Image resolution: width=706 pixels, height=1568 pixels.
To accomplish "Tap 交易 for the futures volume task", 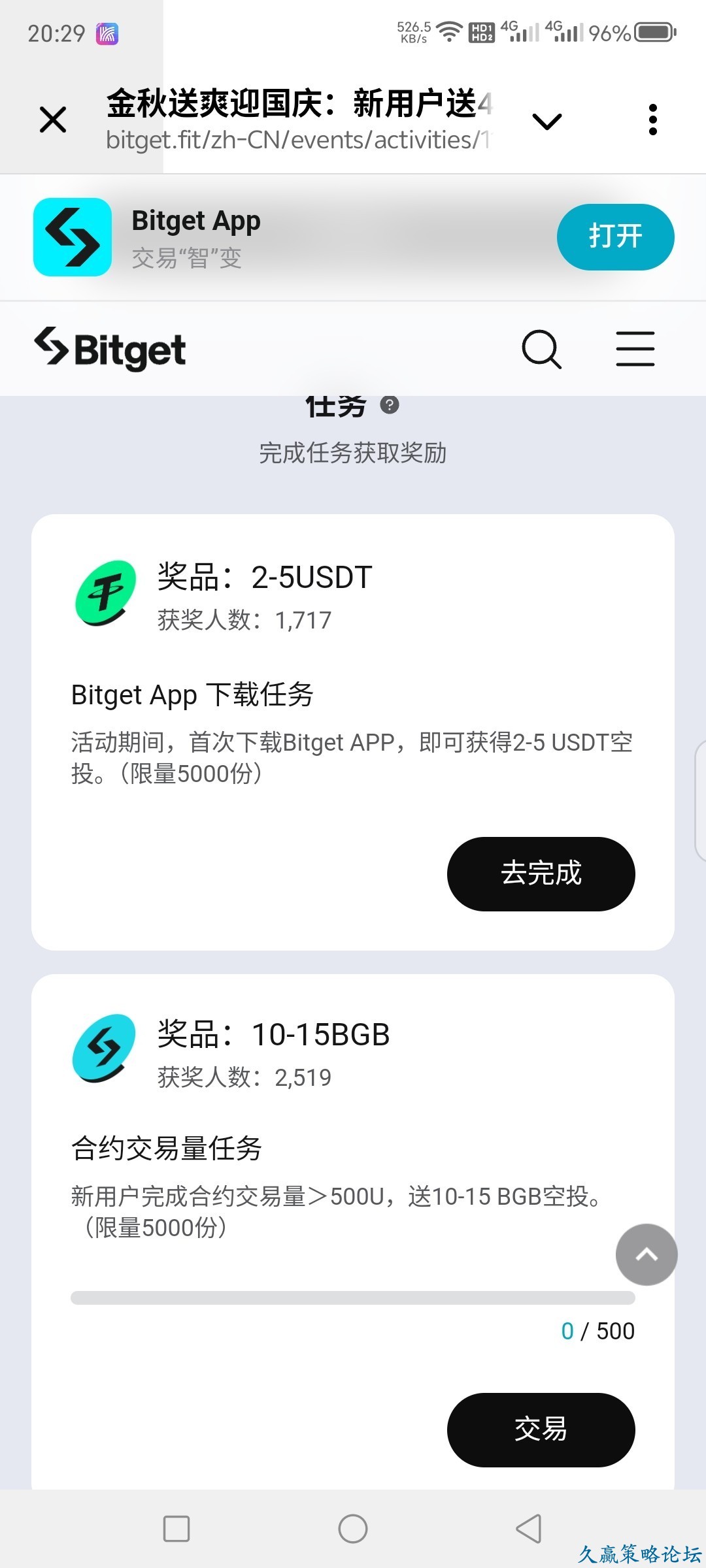I will 541,1429.
